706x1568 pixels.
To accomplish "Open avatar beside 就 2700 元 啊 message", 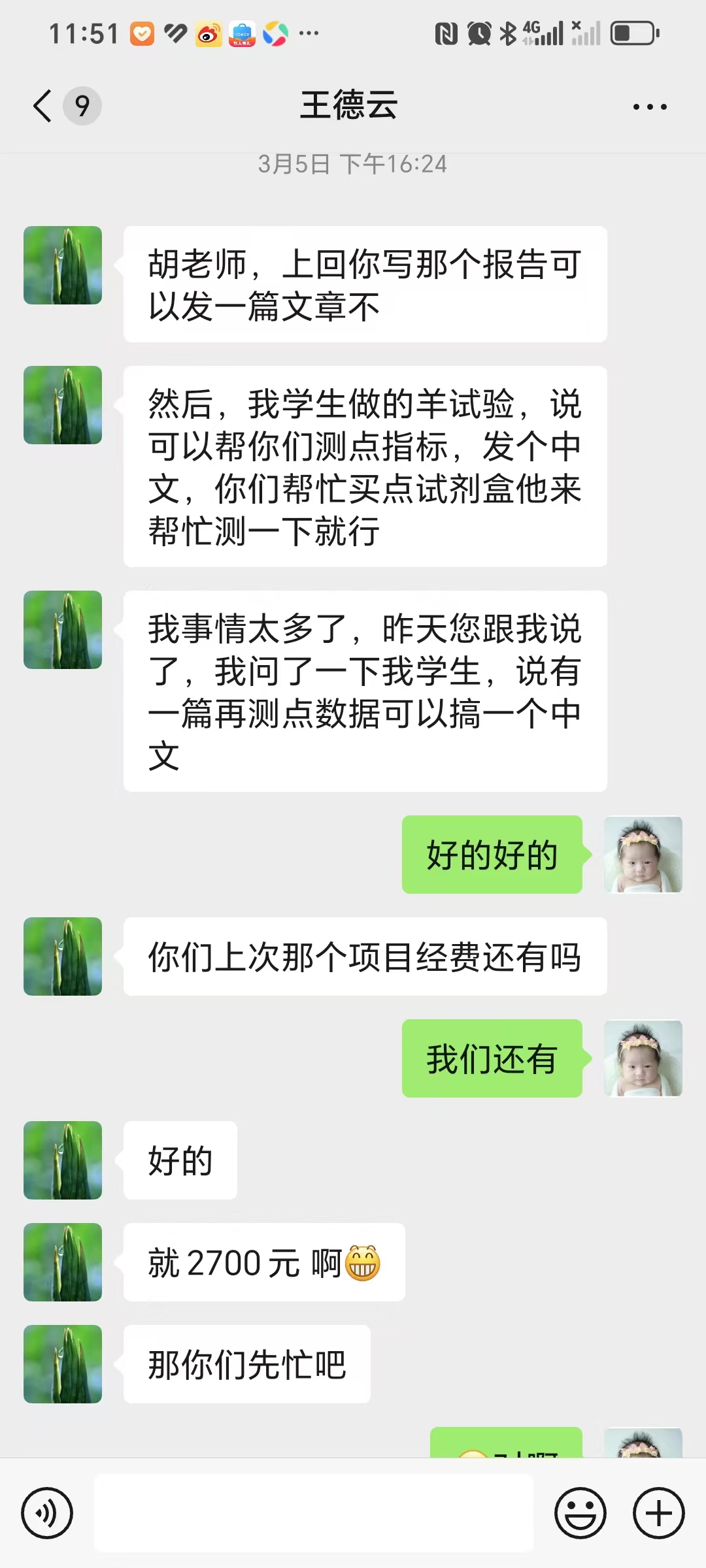I will point(63,1262).
